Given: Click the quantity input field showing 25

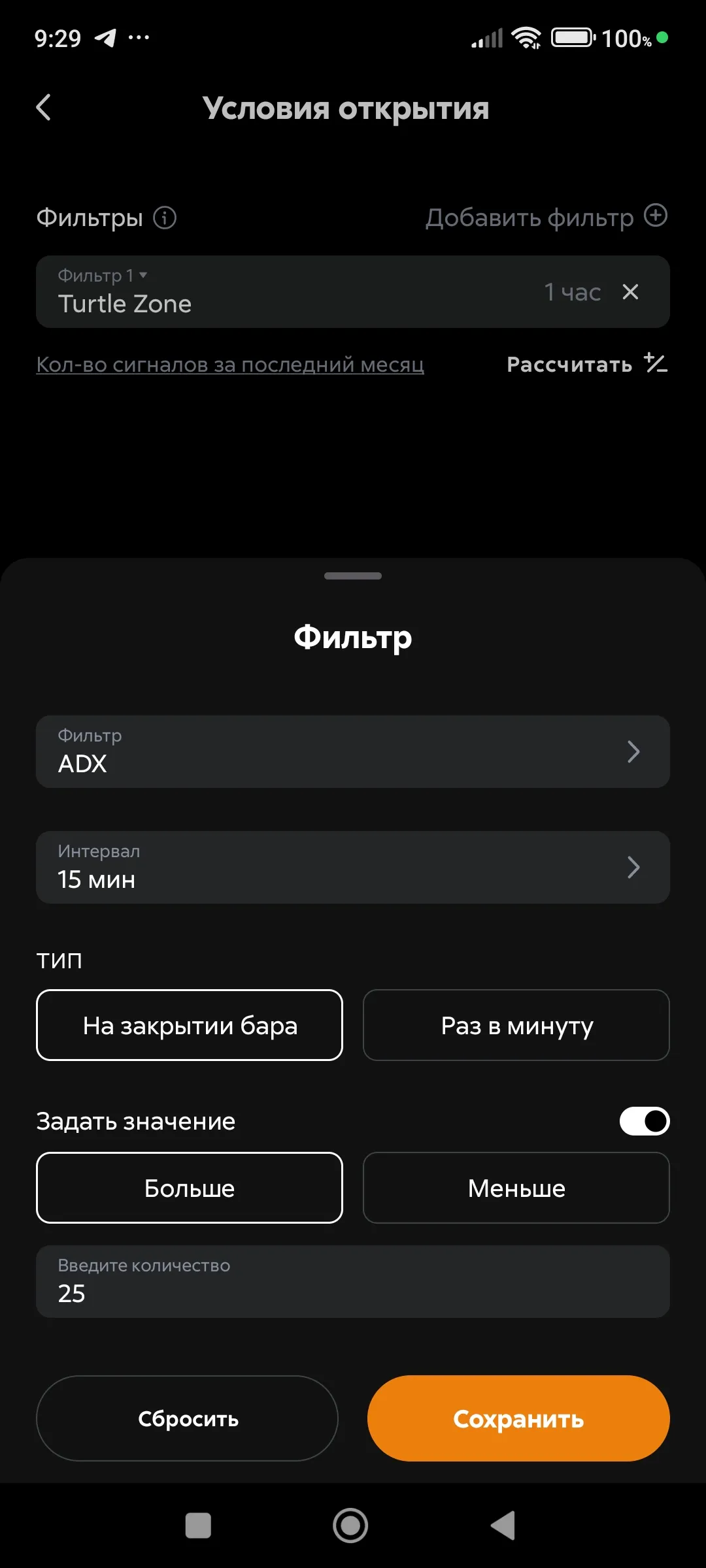Looking at the screenshot, I should [353, 1281].
